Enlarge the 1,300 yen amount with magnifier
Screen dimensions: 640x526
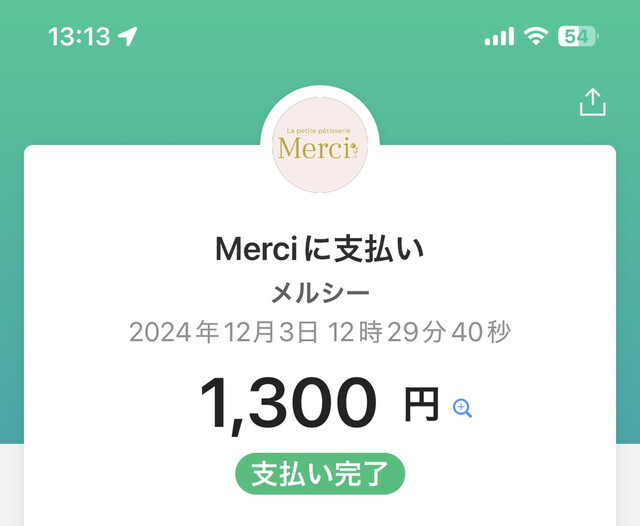pos(462,407)
